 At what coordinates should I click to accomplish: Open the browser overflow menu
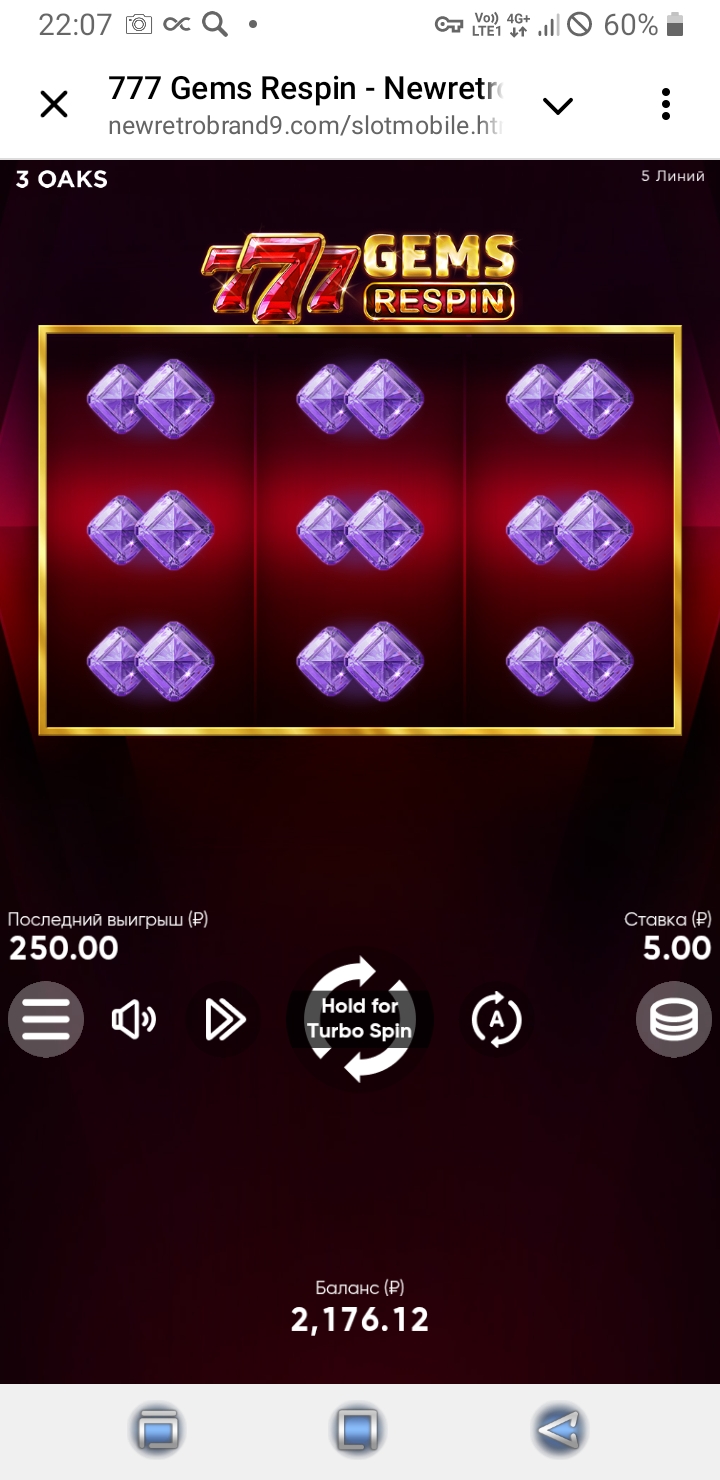pos(665,104)
